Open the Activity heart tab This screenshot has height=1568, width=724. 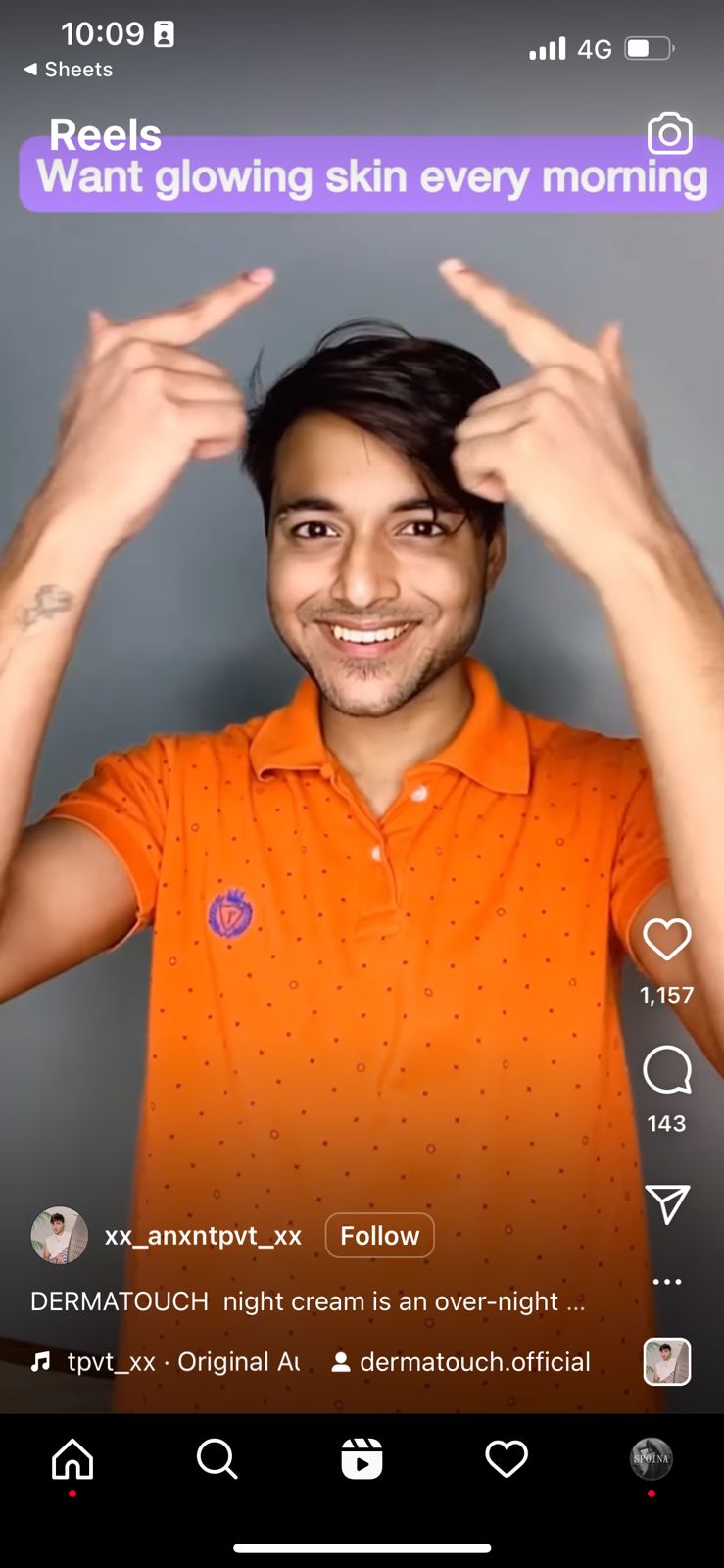[507, 1459]
